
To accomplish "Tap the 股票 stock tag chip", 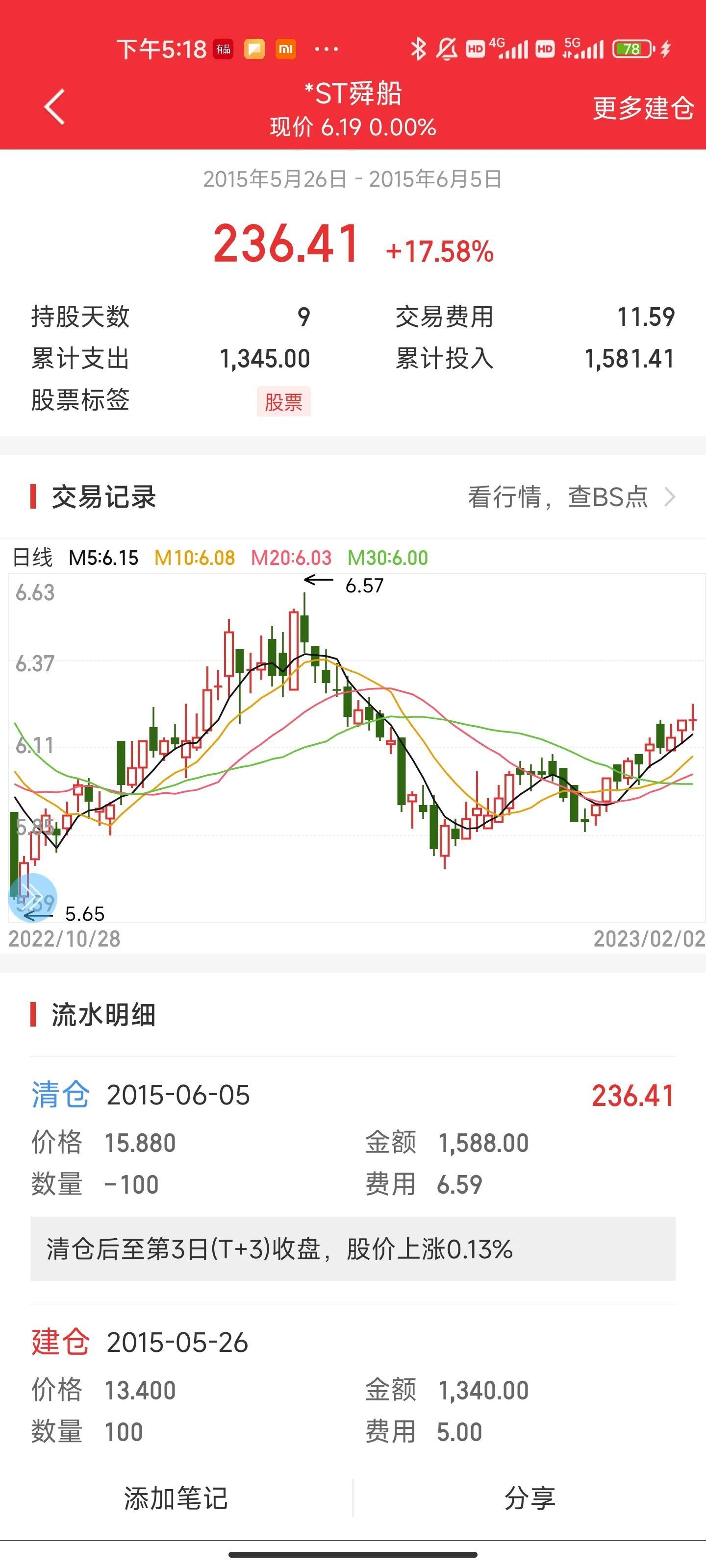I will pos(284,402).
